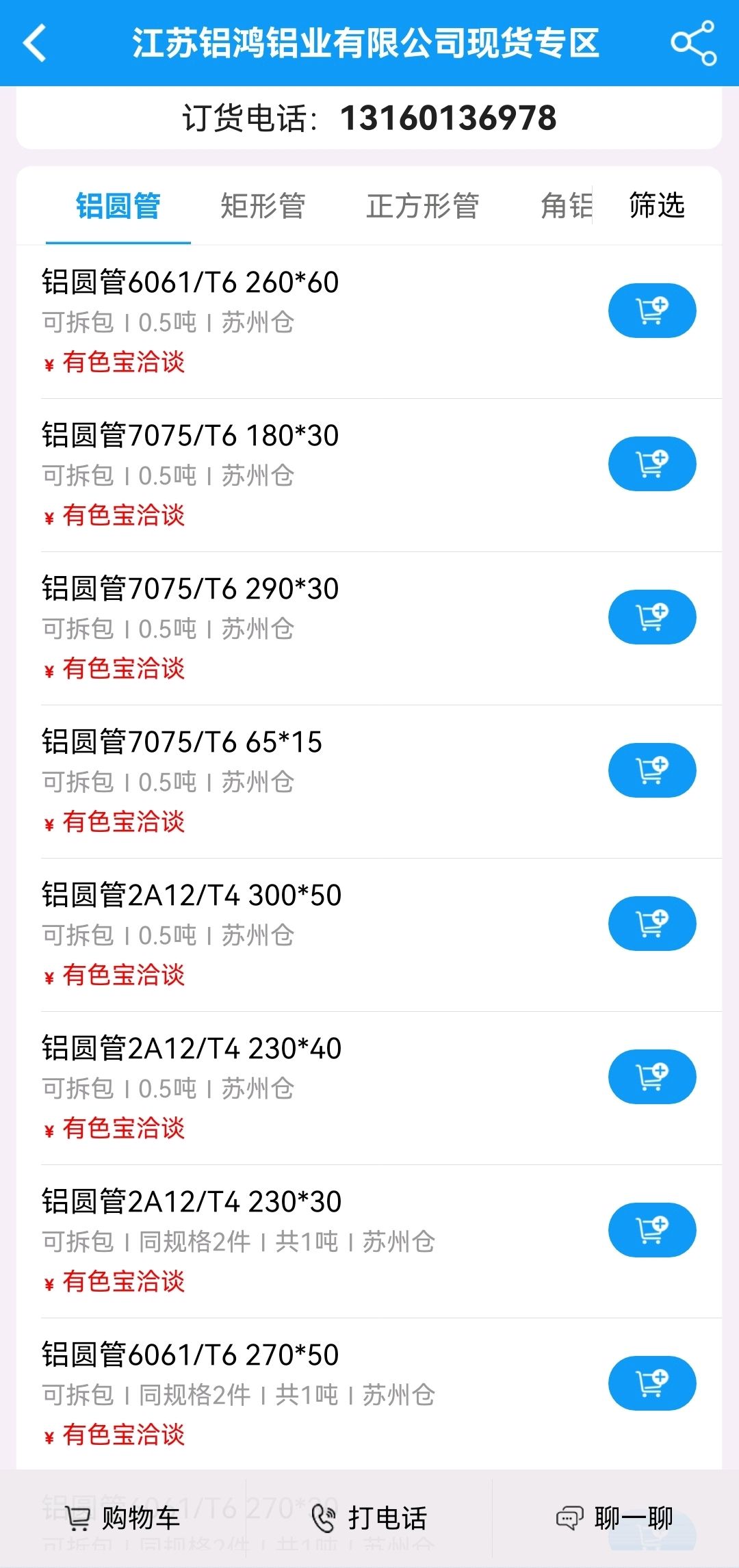739x1568 pixels.
Task: Add 铝圆管7075/T6 65*15 to cart
Action: click(652, 770)
